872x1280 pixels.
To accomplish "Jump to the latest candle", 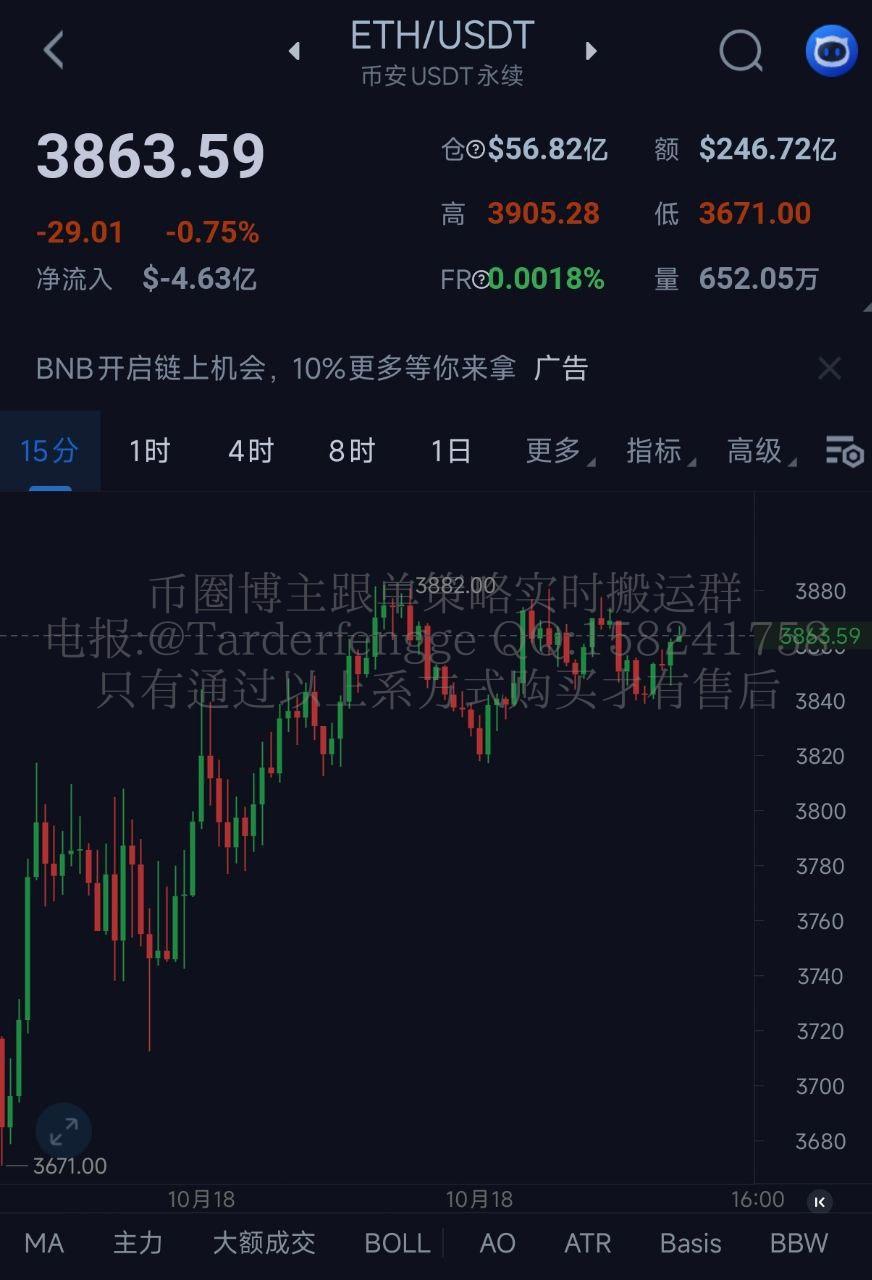I will coord(819,1202).
